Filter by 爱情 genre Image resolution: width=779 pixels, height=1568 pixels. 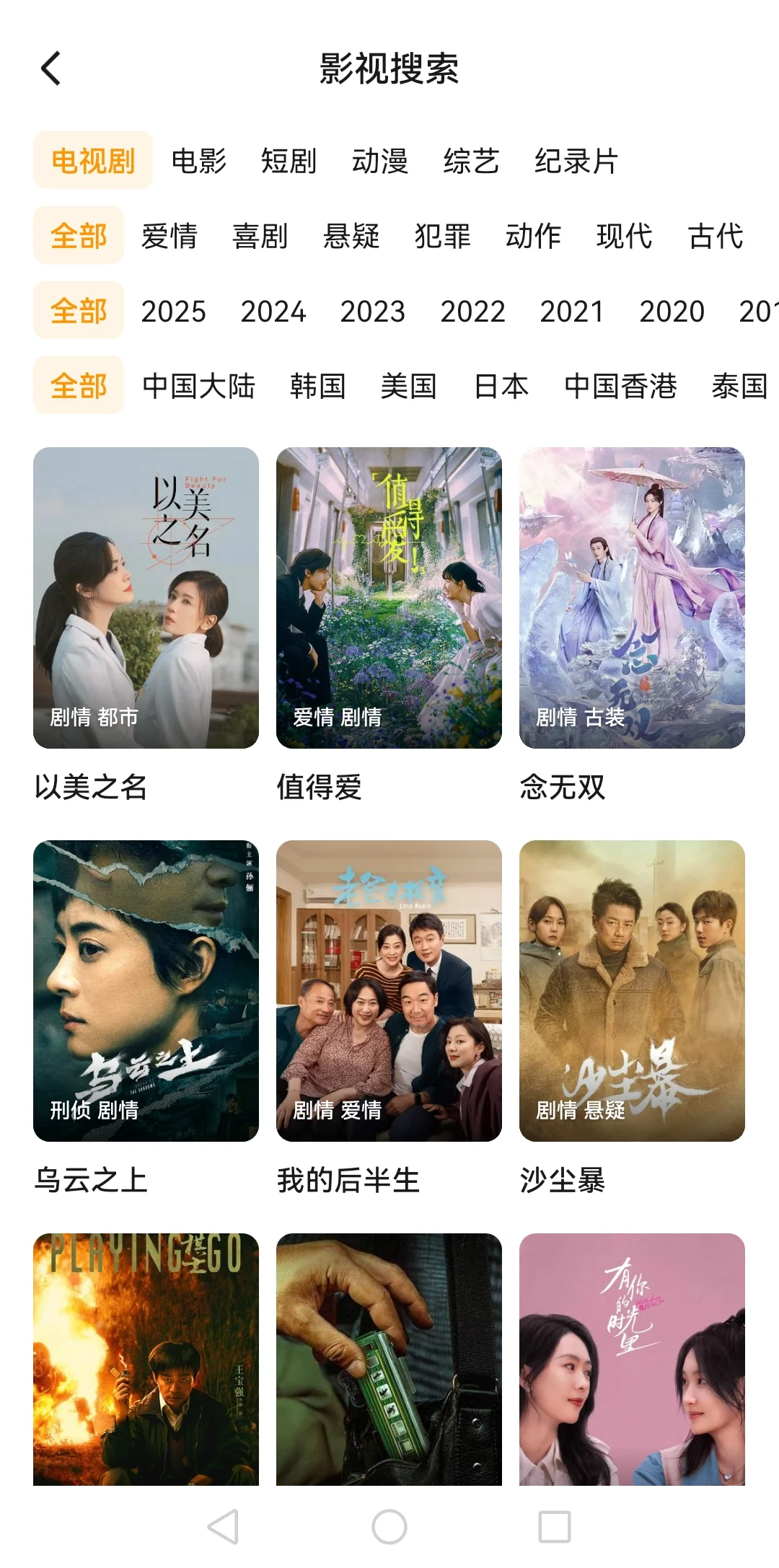(169, 236)
